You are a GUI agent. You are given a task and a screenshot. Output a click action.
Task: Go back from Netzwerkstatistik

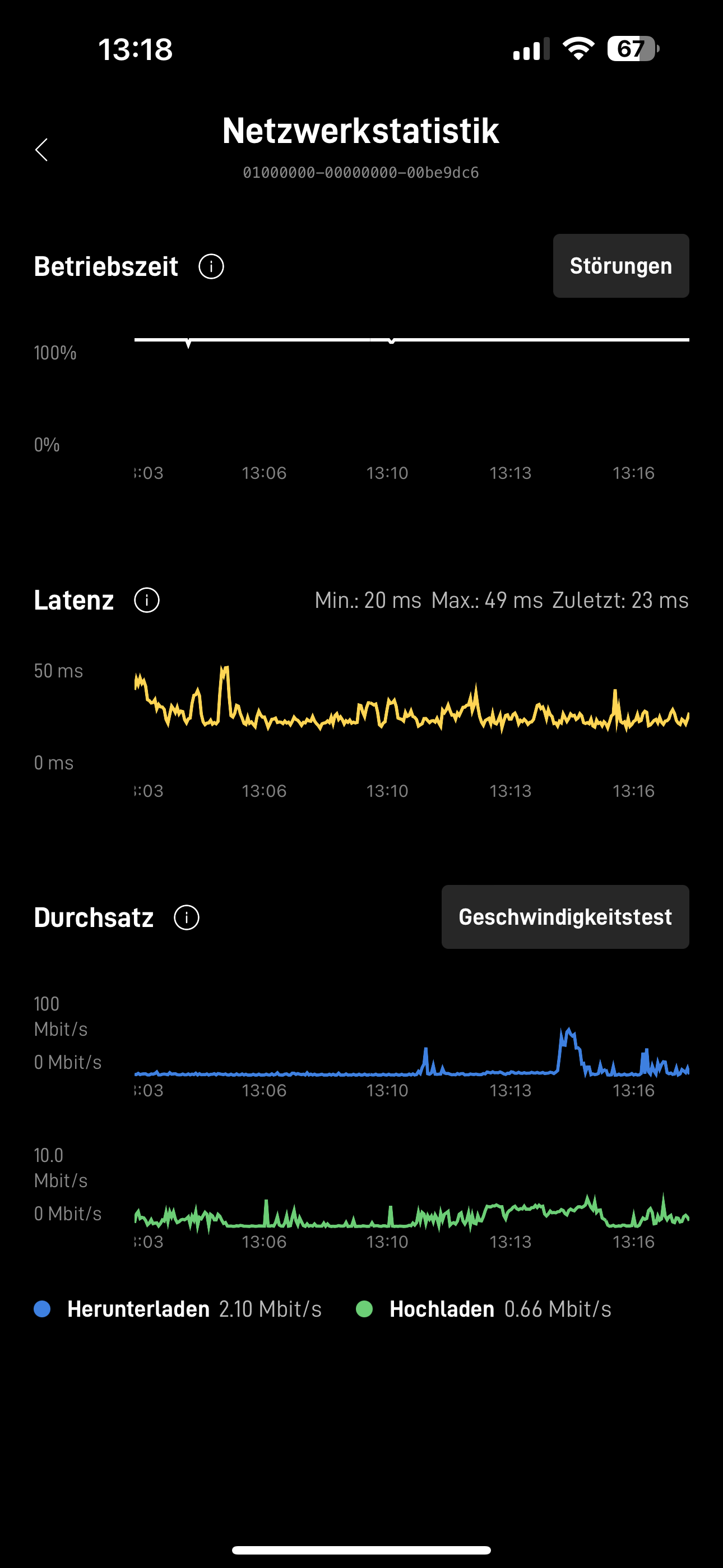(41, 150)
